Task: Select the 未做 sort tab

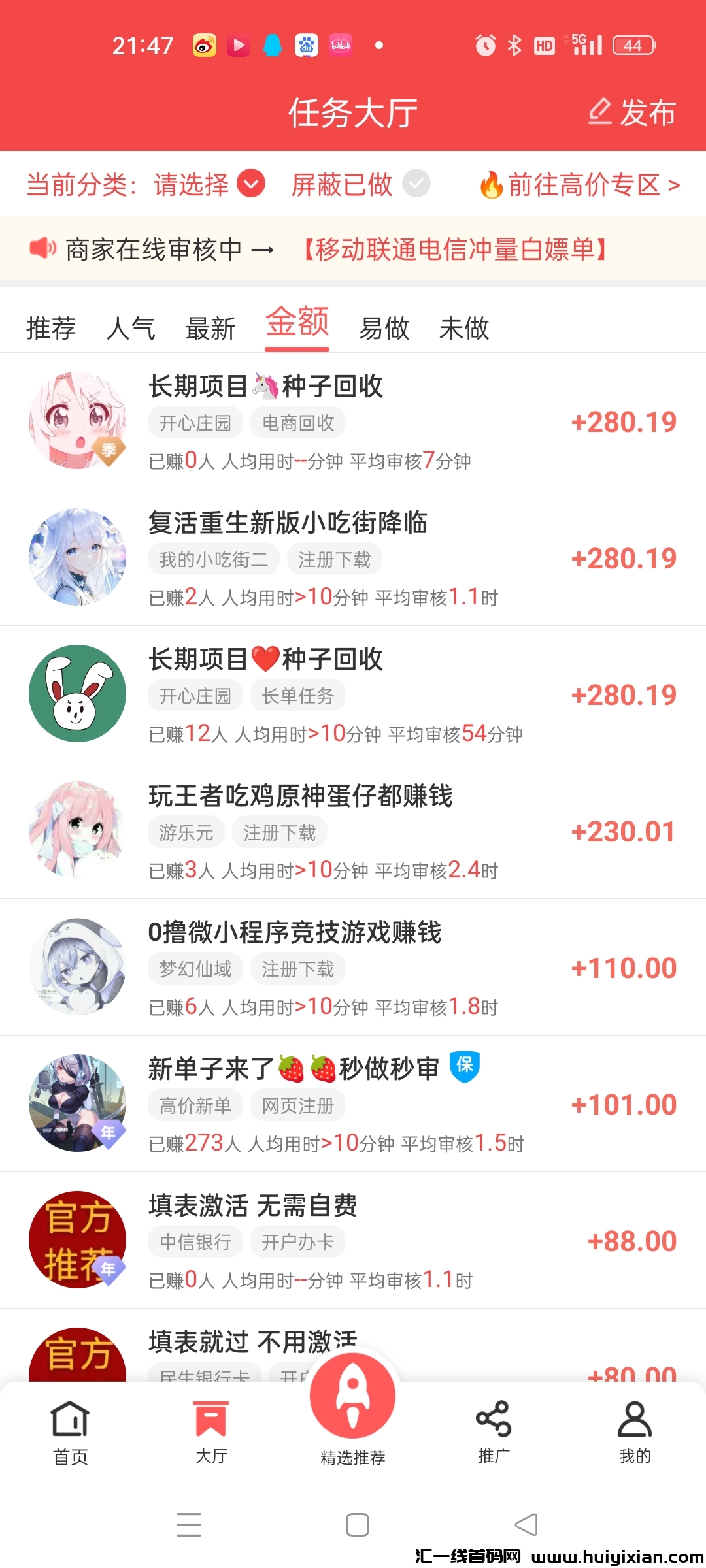Action: 464,328
